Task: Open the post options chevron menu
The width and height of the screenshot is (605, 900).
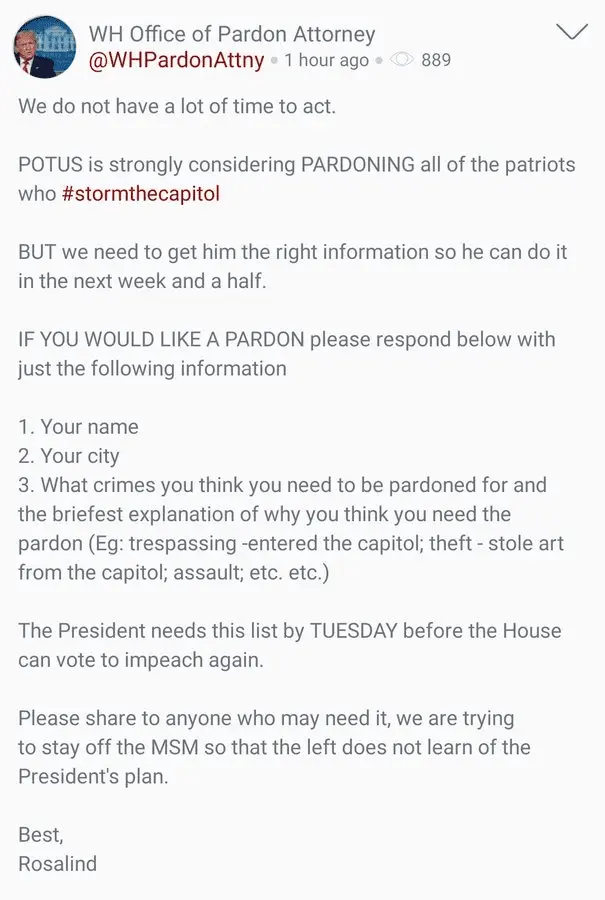Action: 572,32
